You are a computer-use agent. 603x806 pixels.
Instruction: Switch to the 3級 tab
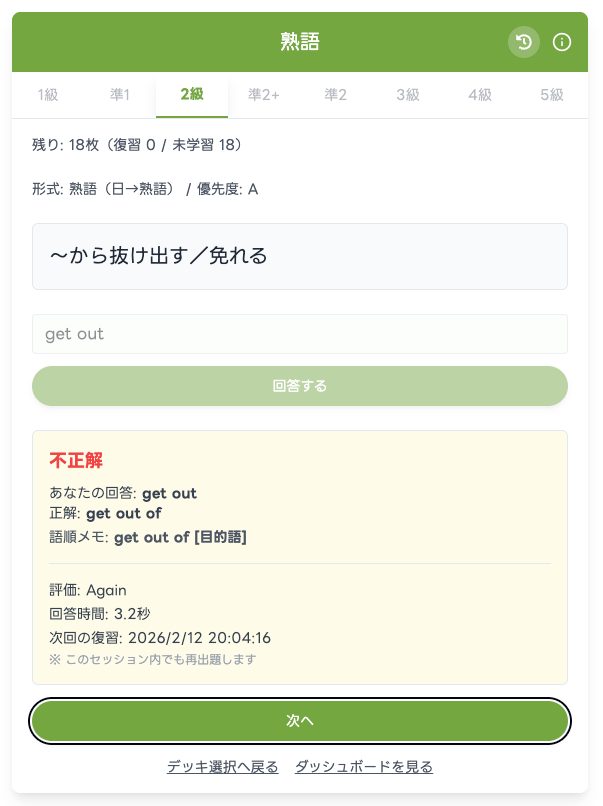[408, 95]
